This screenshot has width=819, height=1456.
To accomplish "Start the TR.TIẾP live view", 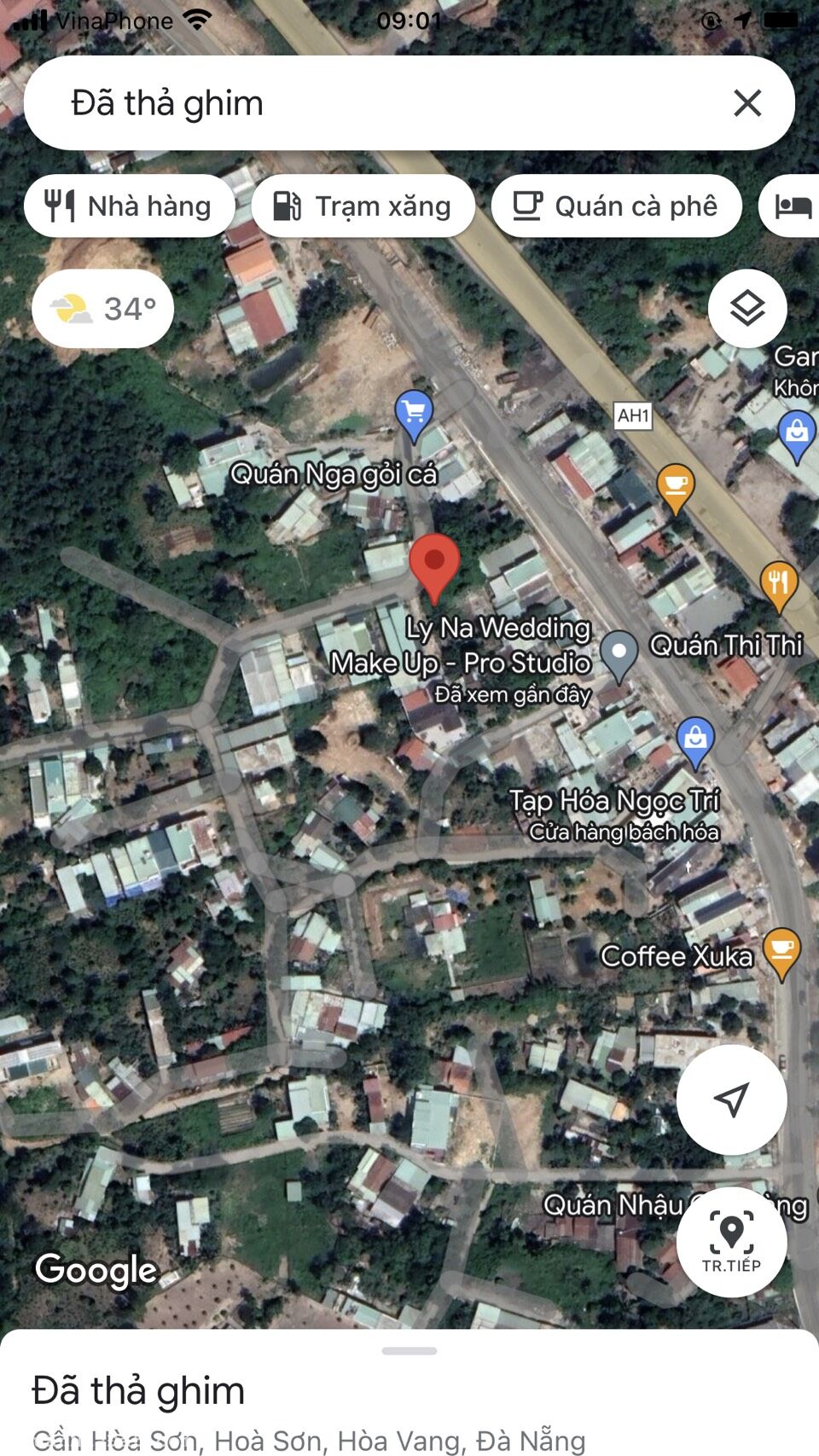I will 731,1241.
